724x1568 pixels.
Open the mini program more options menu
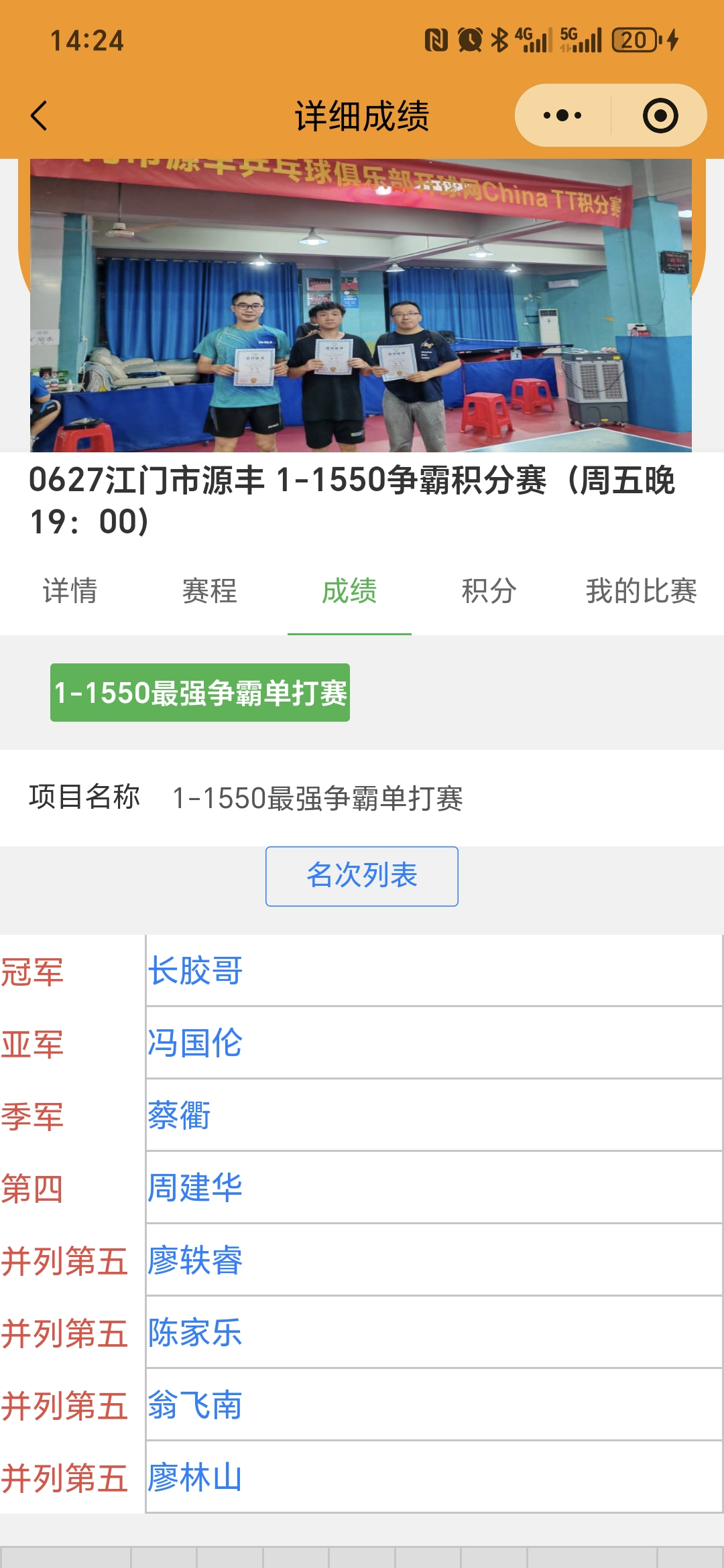(x=562, y=116)
